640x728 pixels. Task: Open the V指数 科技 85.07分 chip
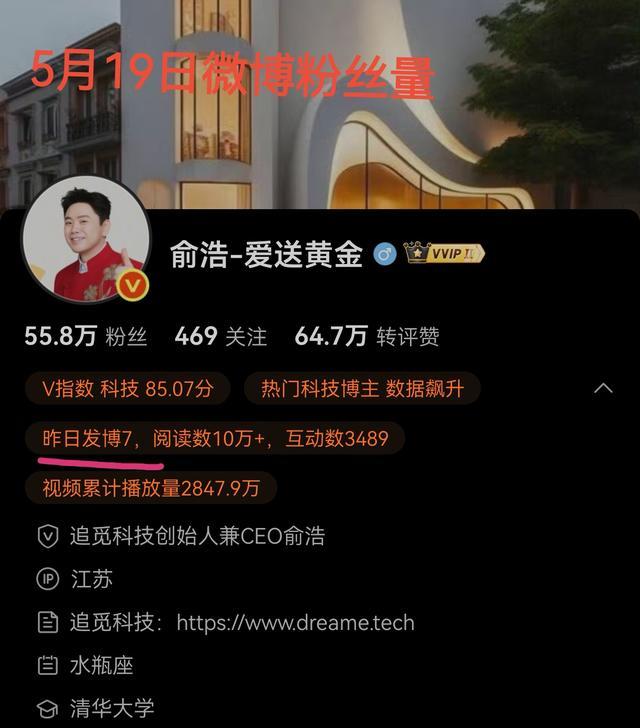coord(128,389)
